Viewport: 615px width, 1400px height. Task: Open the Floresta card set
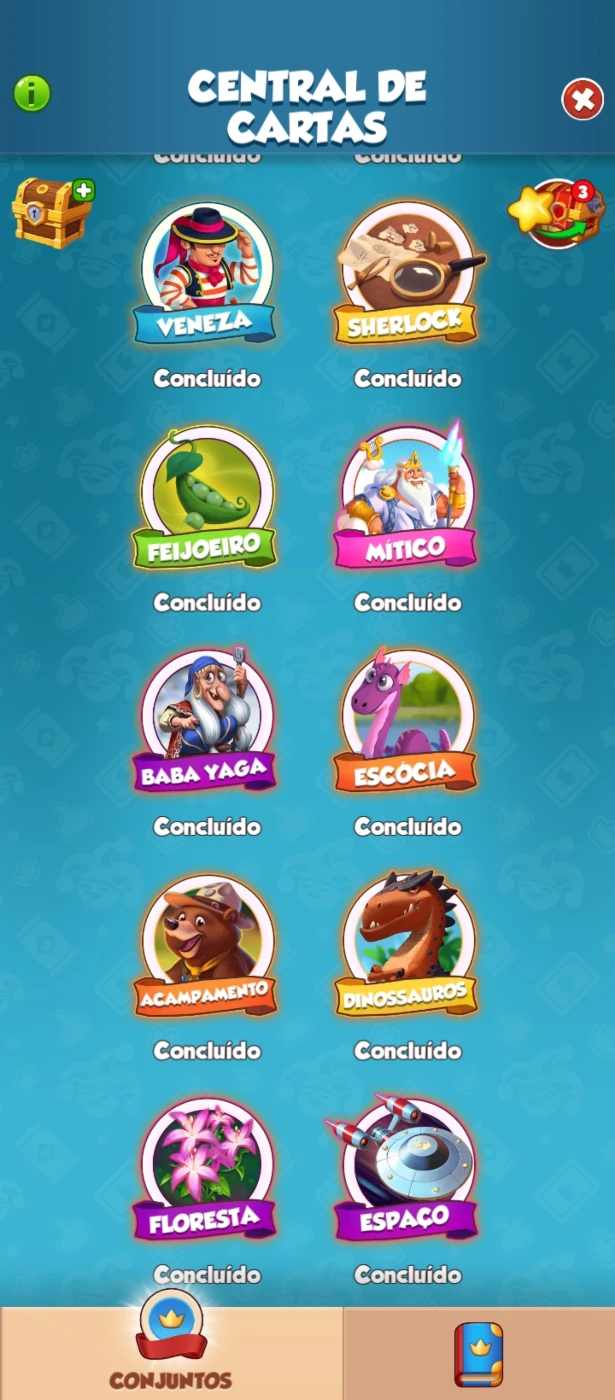coord(205,1170)
